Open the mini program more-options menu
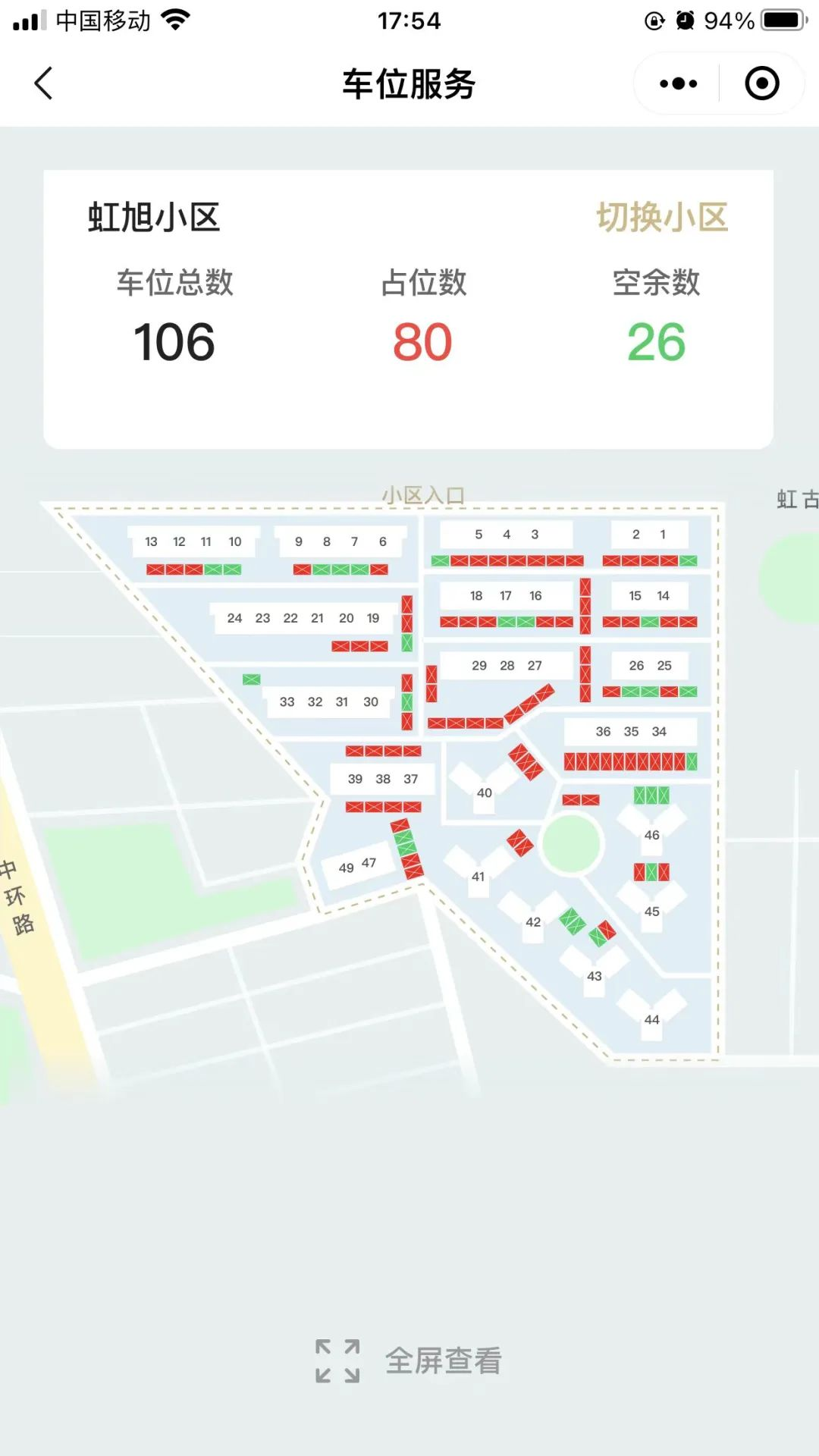Image resolution: width=819 pixels, height=1456 pixels. tap(678, 83)
